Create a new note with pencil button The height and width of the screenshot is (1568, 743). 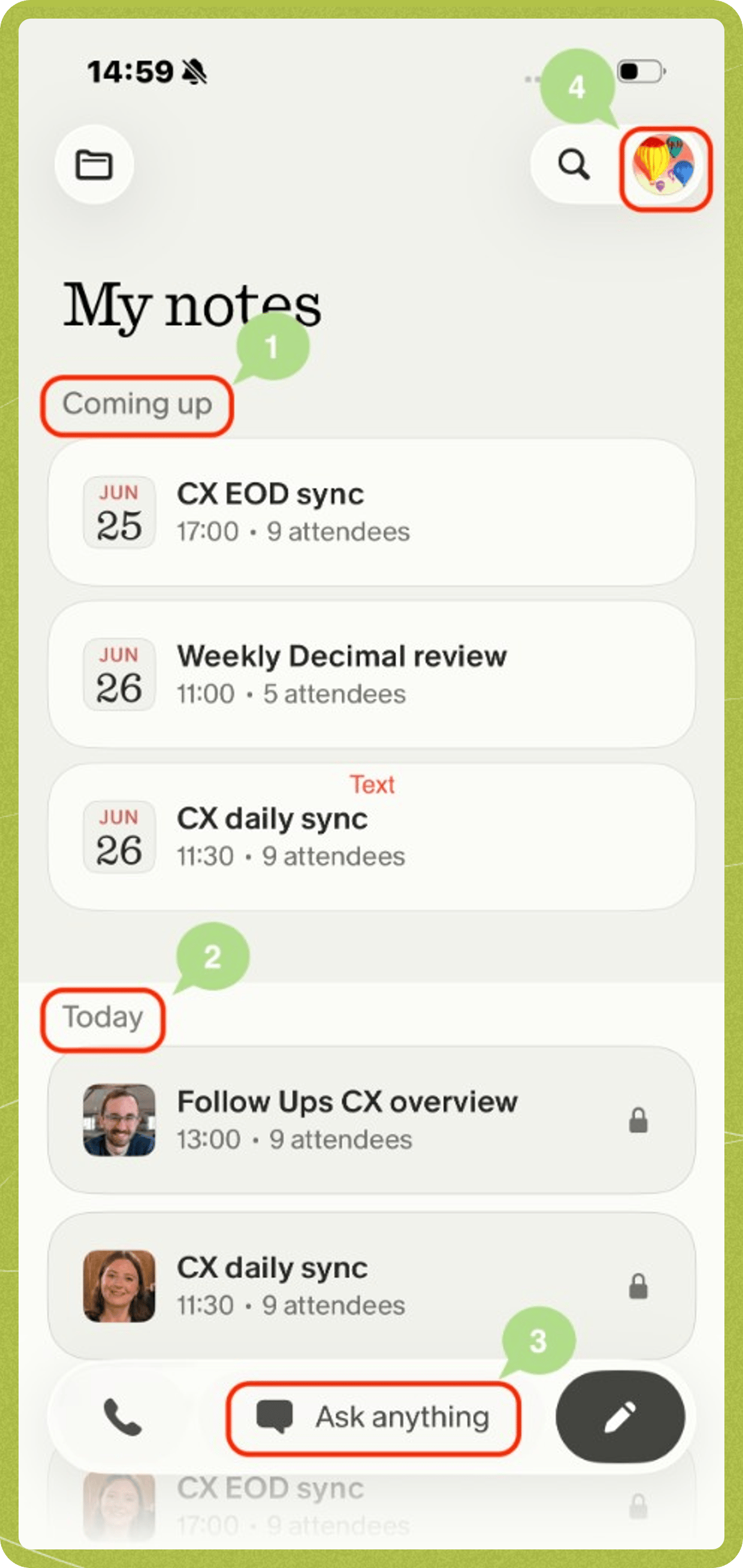(620, 1416)
